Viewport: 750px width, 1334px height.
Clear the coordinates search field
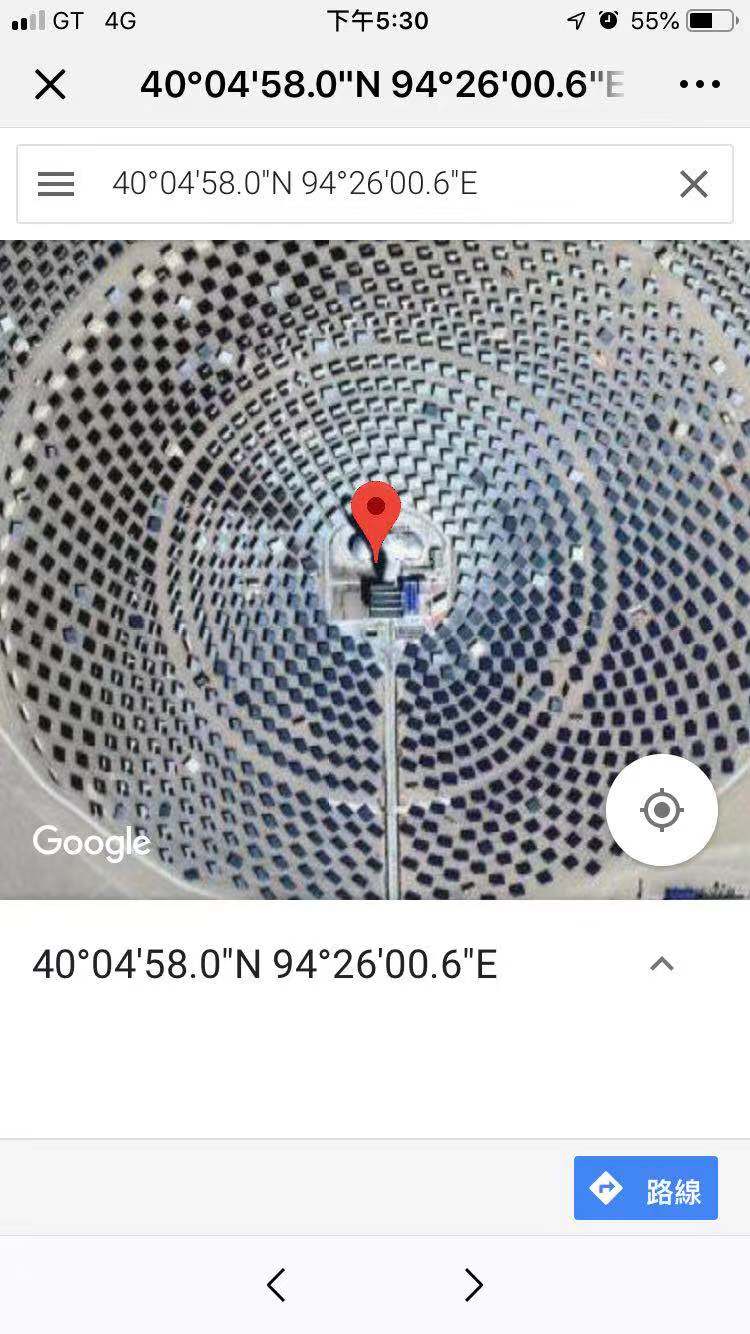(694, 184)
